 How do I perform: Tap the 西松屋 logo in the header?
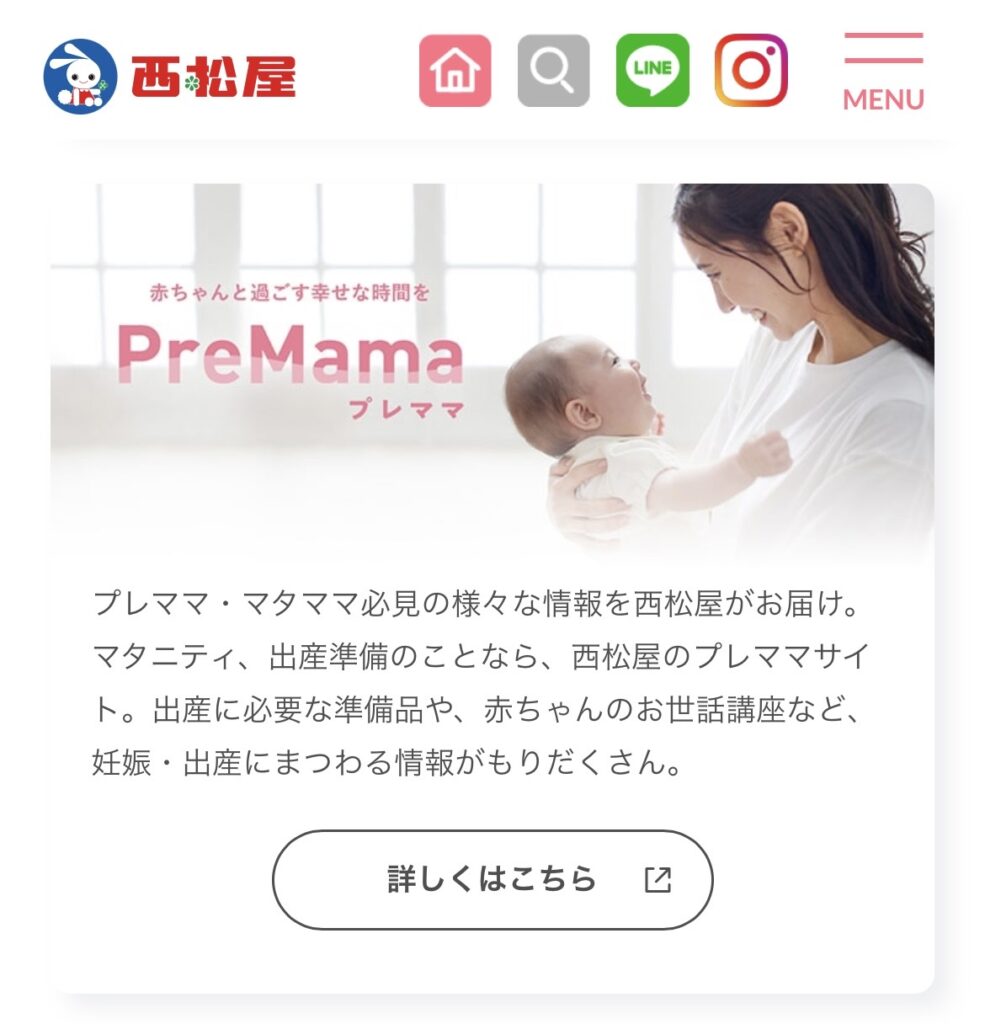(x=170, y=76)
